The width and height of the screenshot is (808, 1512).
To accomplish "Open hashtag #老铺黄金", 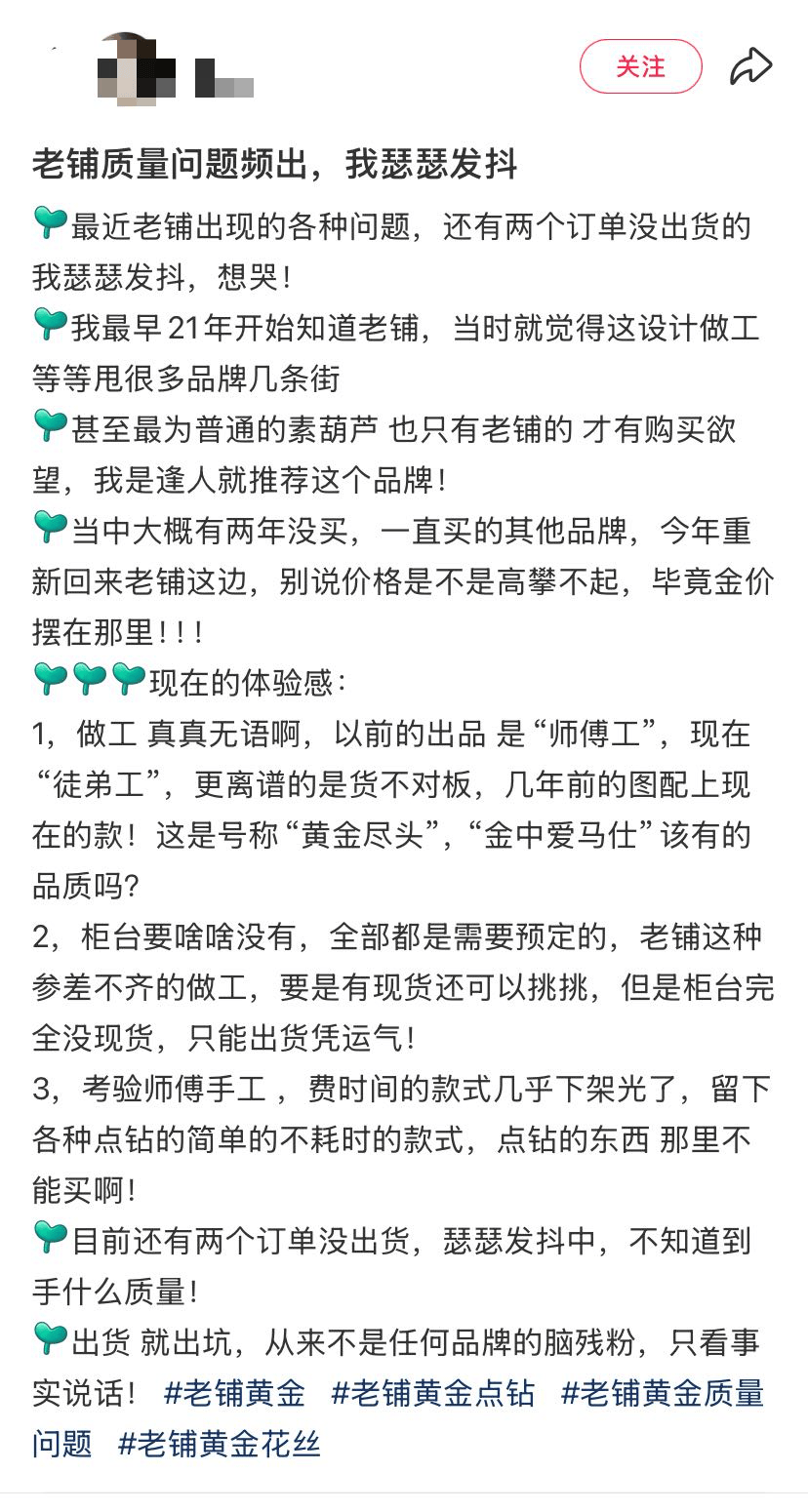I will pyautogui.click(x=234, y=1392).
